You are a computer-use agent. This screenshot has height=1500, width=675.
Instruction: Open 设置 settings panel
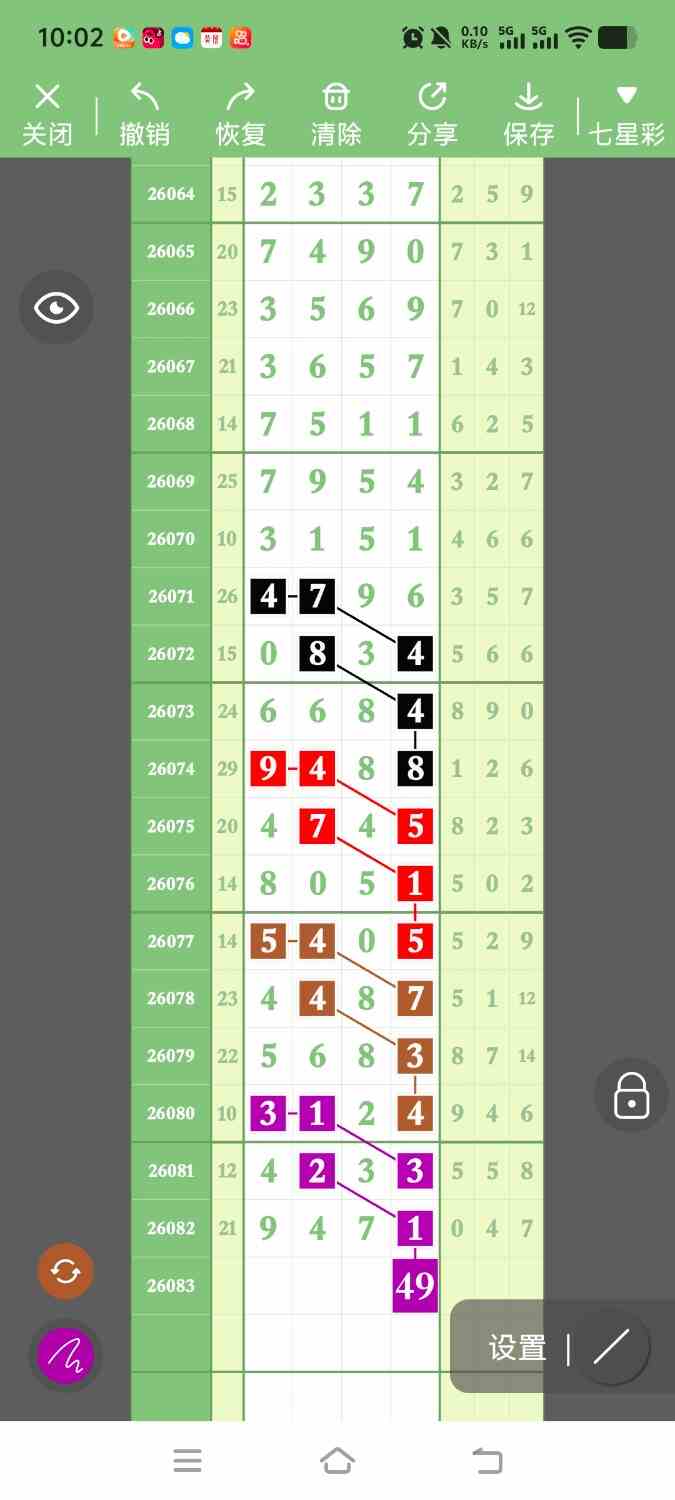pos(517,1348)
